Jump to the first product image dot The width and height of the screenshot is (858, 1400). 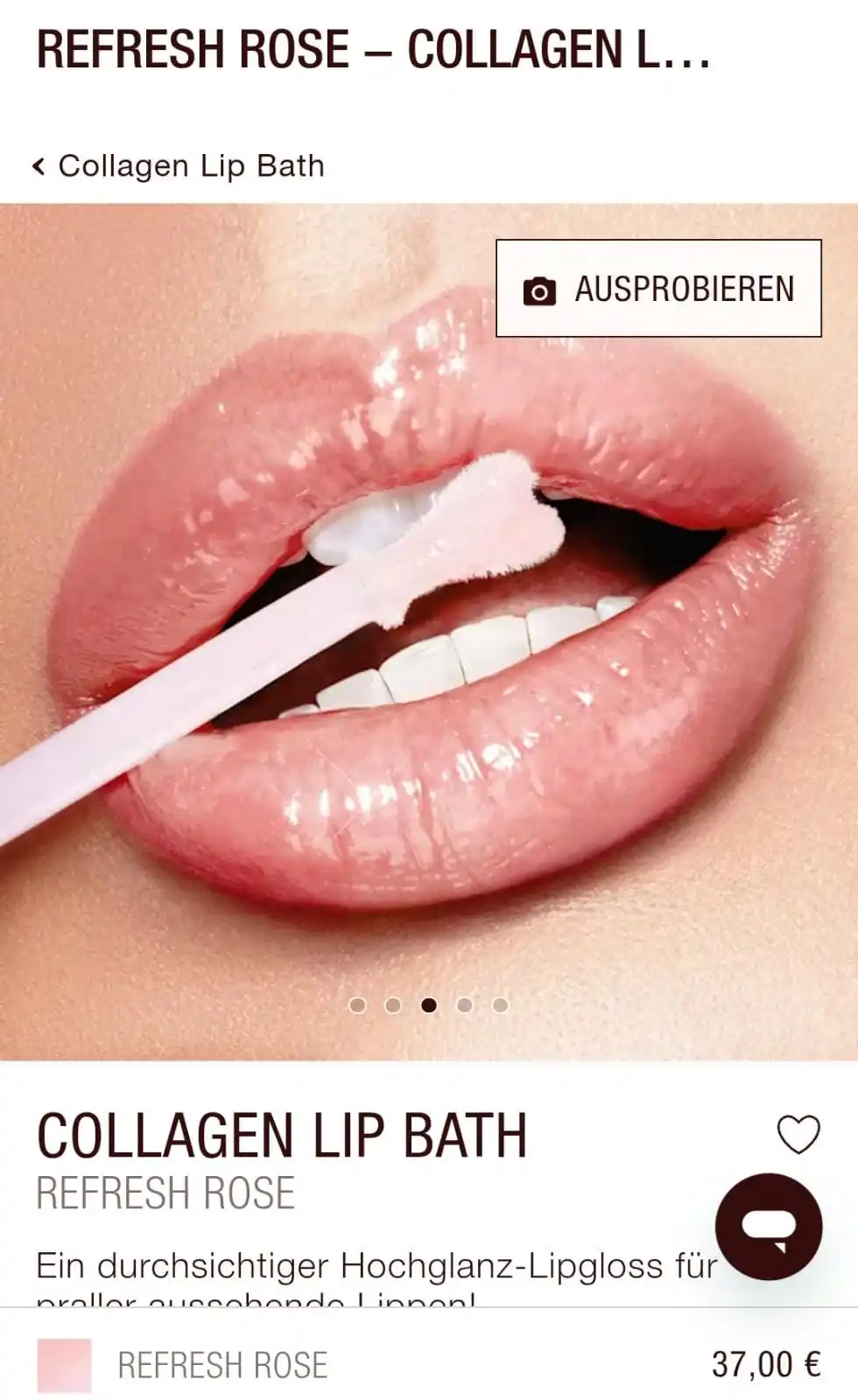click(357, 1004)
